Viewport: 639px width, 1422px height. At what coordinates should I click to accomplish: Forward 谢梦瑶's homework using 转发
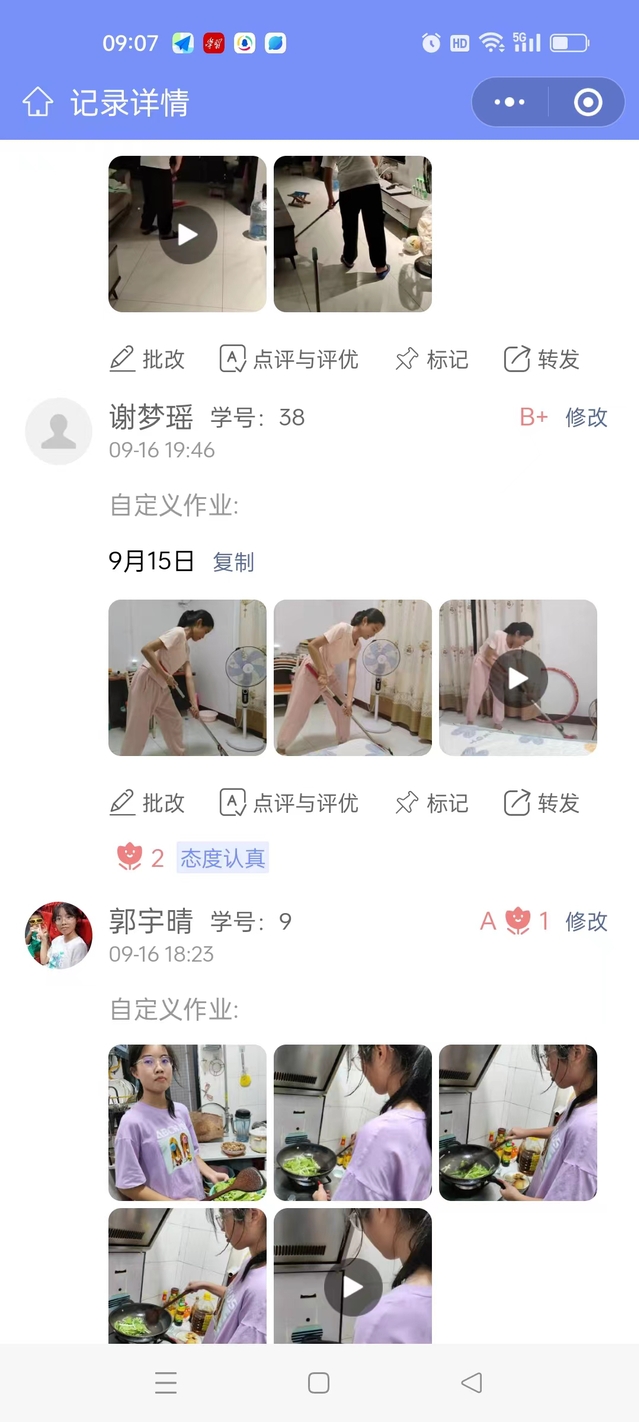coord(542,803)
